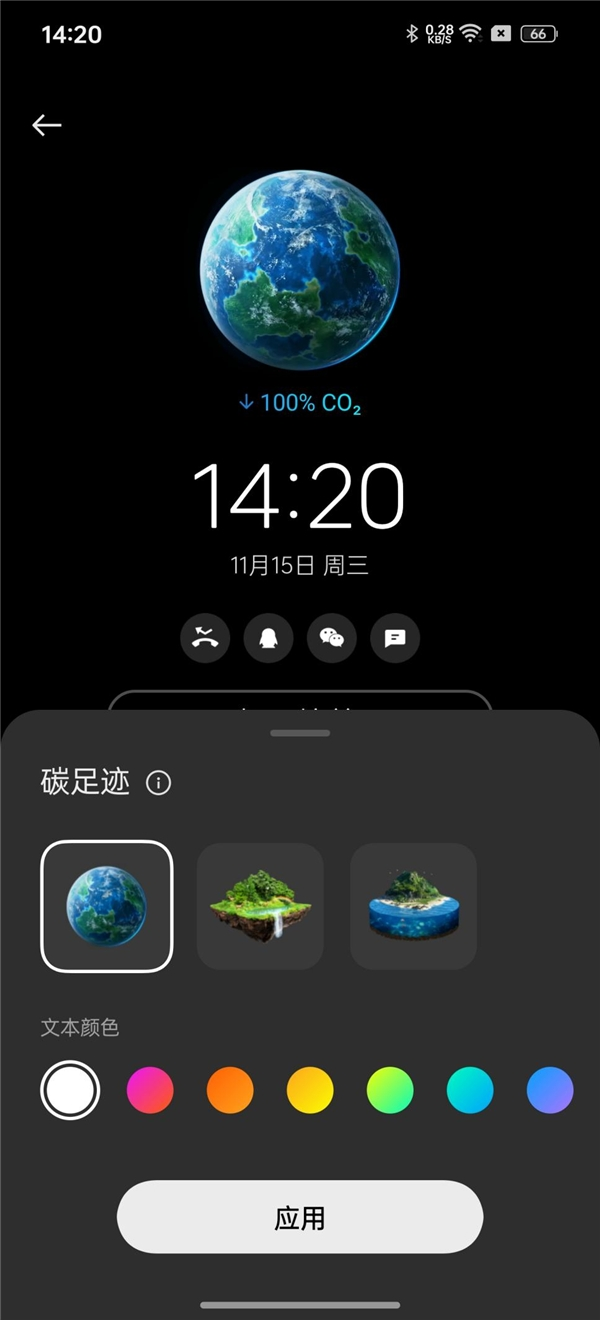Select the Earth globe style thumbnail
Image resolution: width=600 pixels, height=1320 pixels.
coord(107,906)
